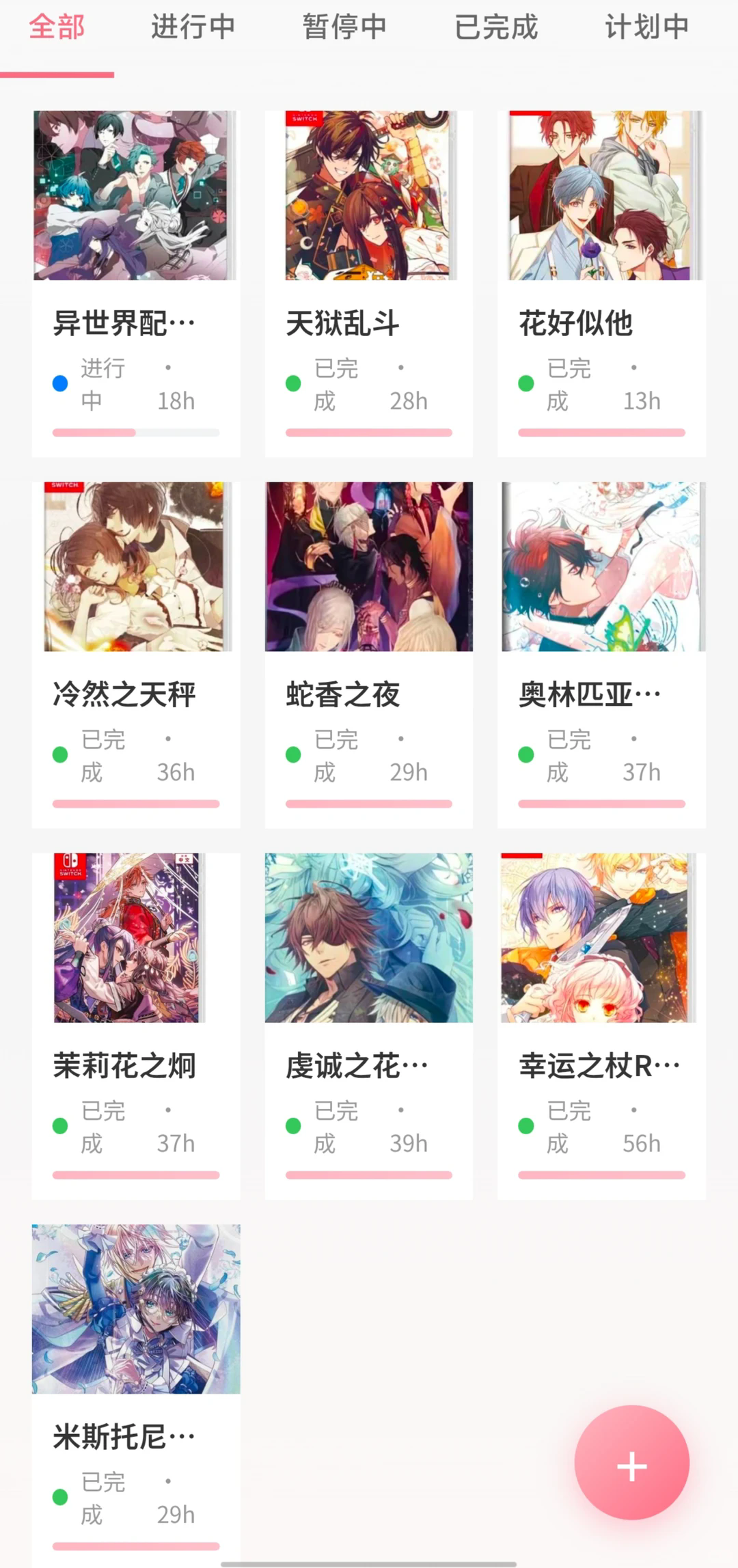Select the 暂停中 tab
Screen dimensions: 738x1568
(344, 28)
